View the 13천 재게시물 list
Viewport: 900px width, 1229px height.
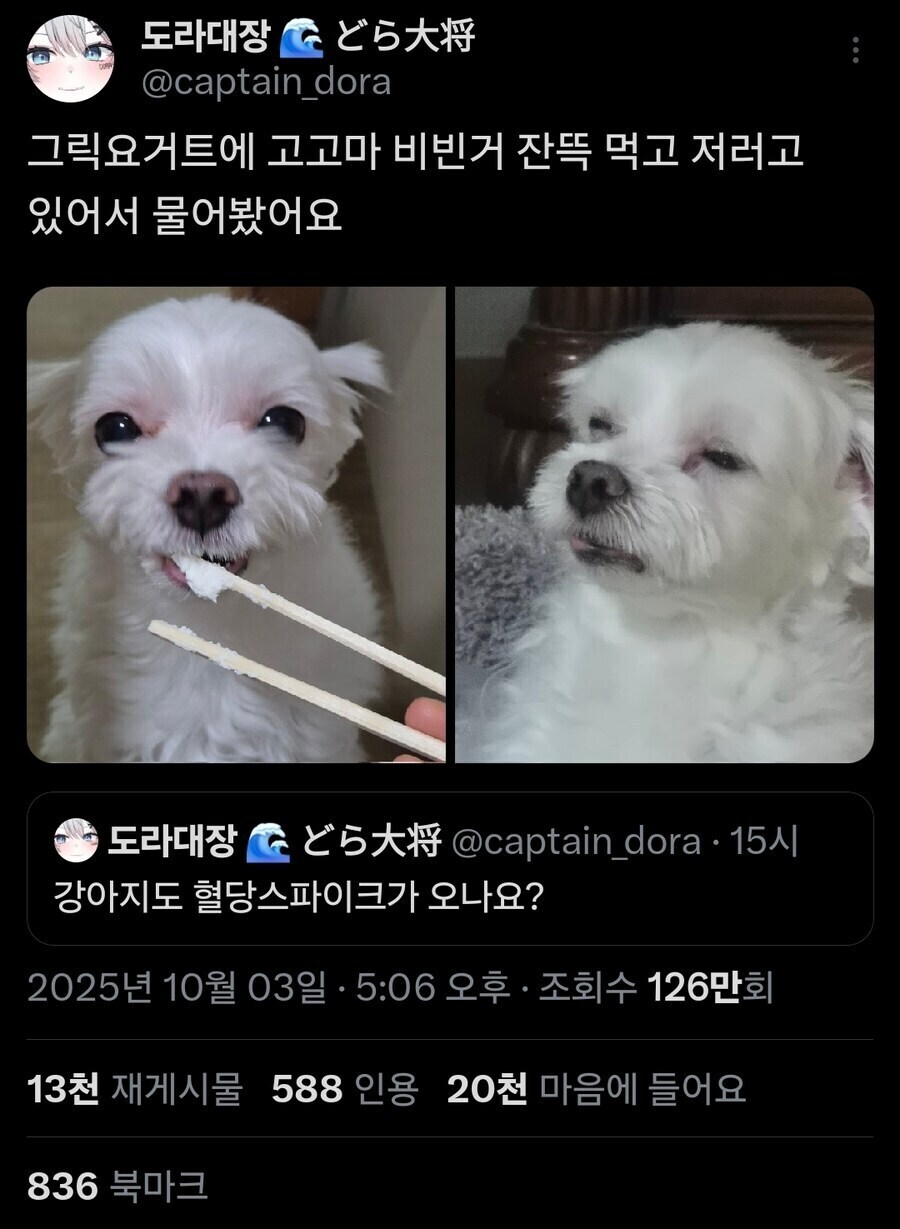(135, 1089)
